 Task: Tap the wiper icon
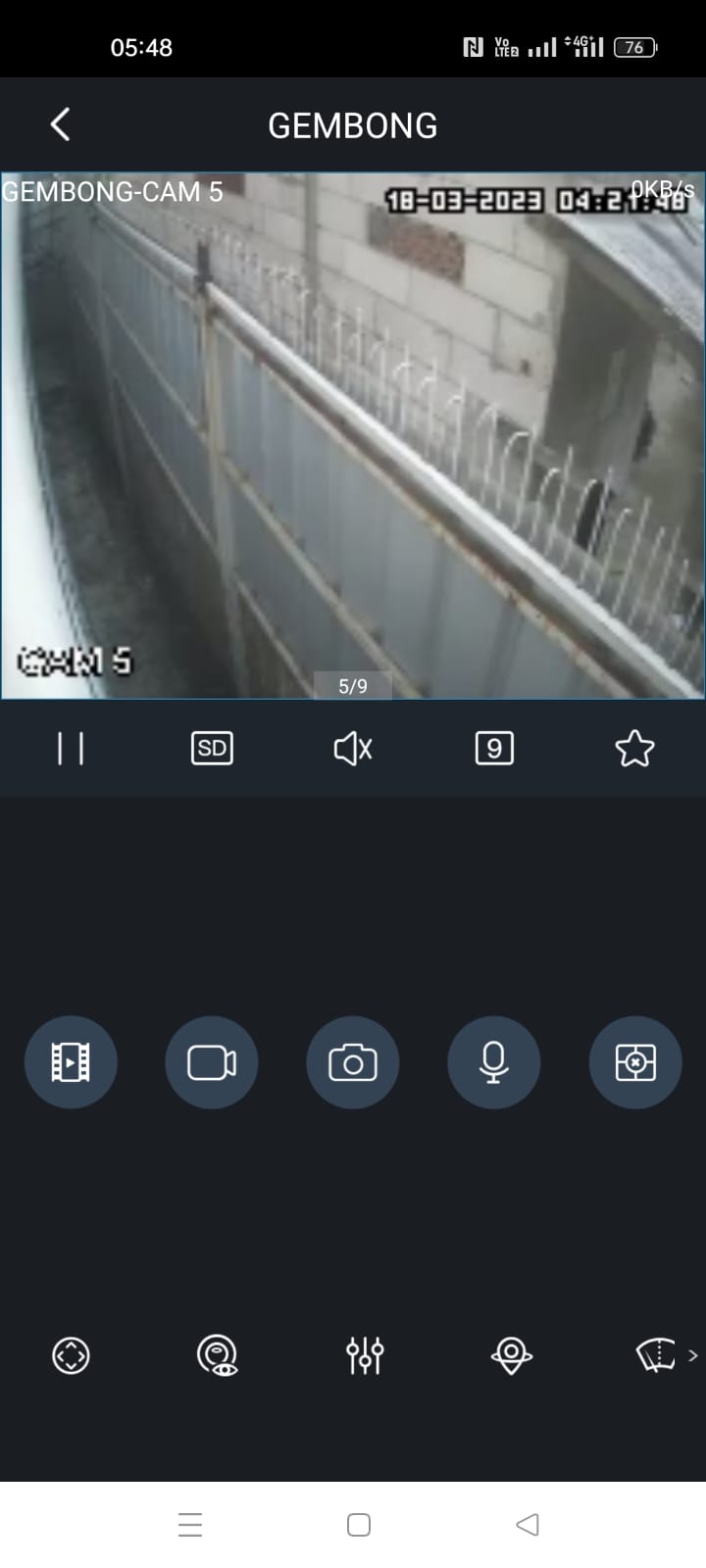(x=656, y=1355)
